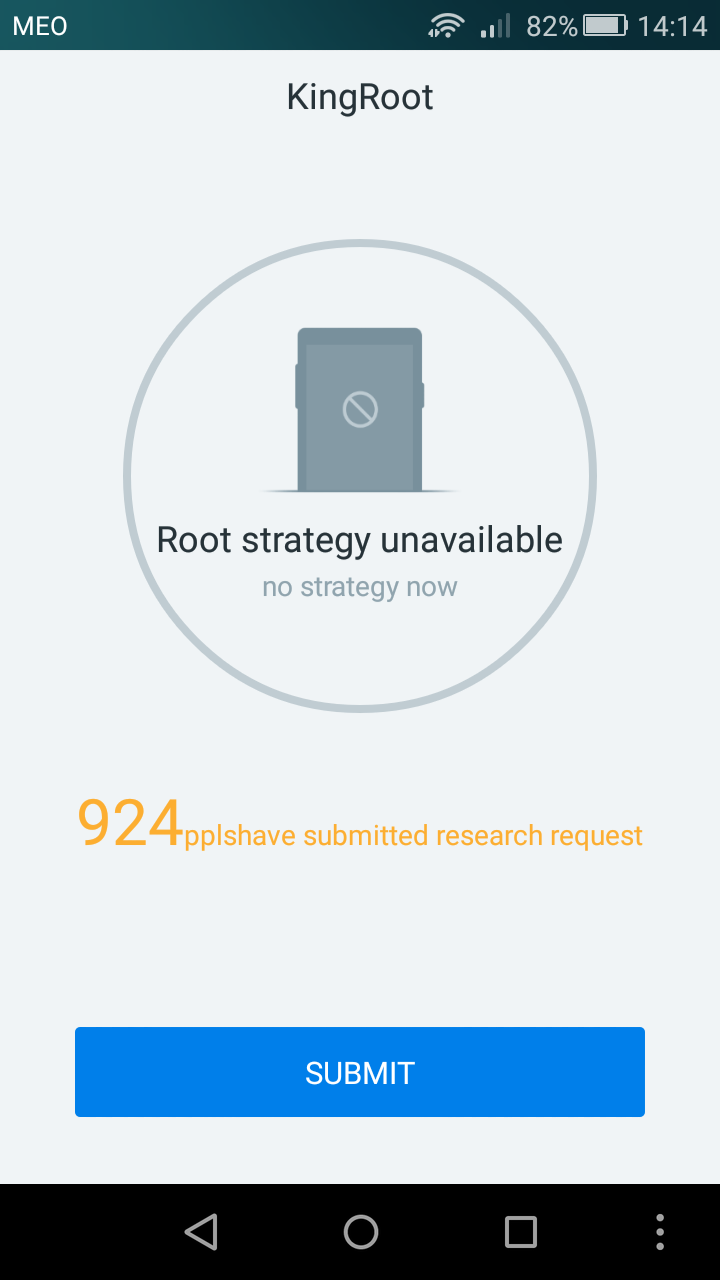Open the navigation bar overflow menu
720x1280 pixels.
pyautogui.click(x=659, y=1232)
